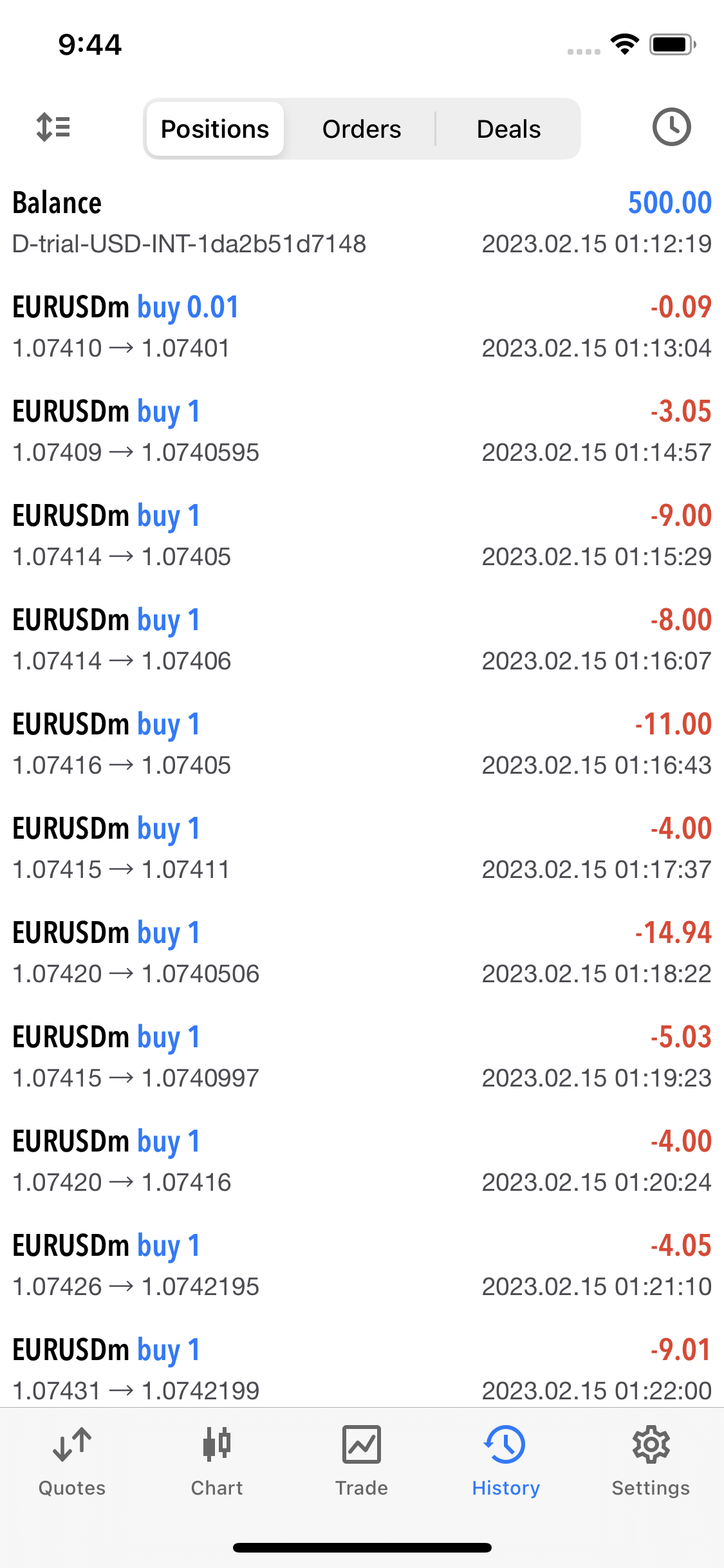Switch to the Deals segment
Image resolution: width=724 pixels, height=1568 pixels.
508,129
